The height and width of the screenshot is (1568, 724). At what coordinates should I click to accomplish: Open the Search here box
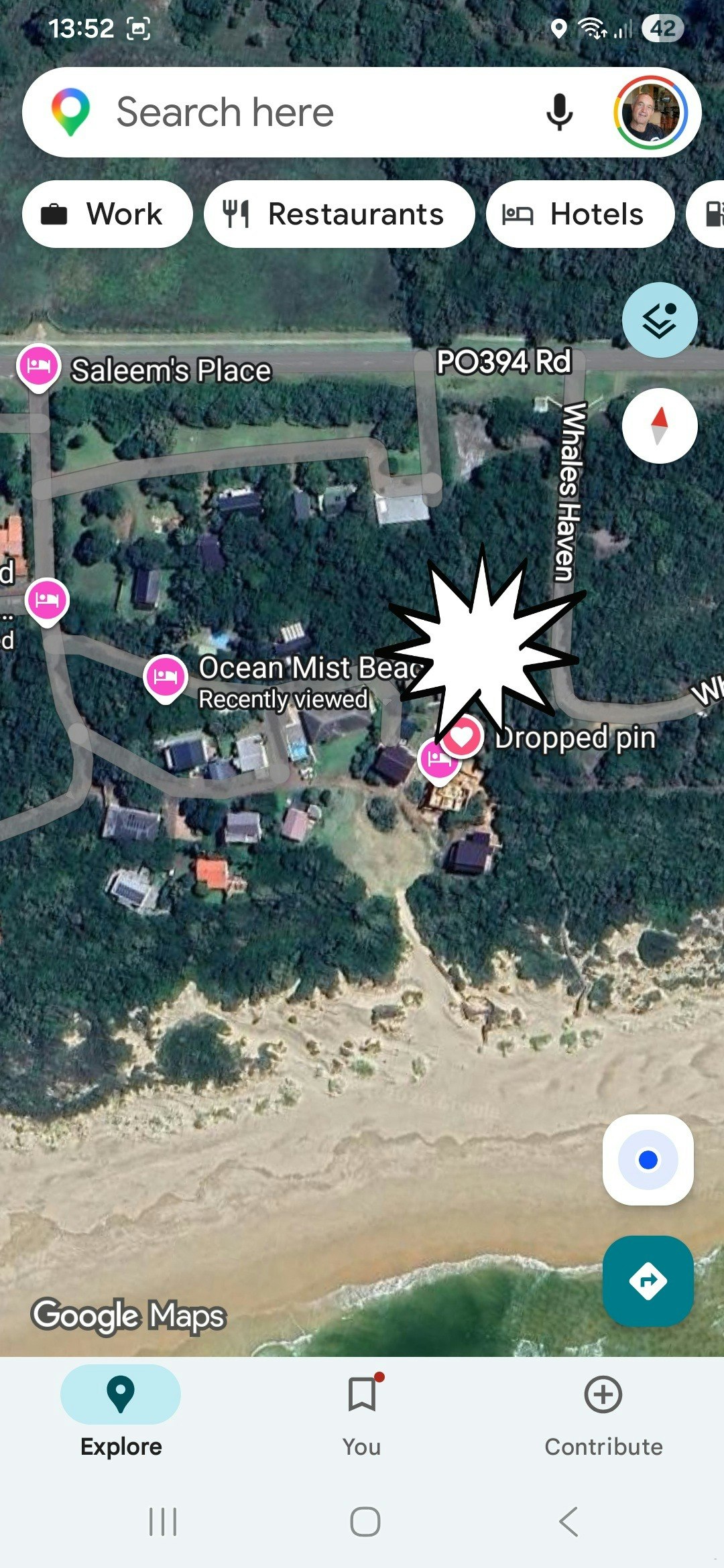(302, 112)
